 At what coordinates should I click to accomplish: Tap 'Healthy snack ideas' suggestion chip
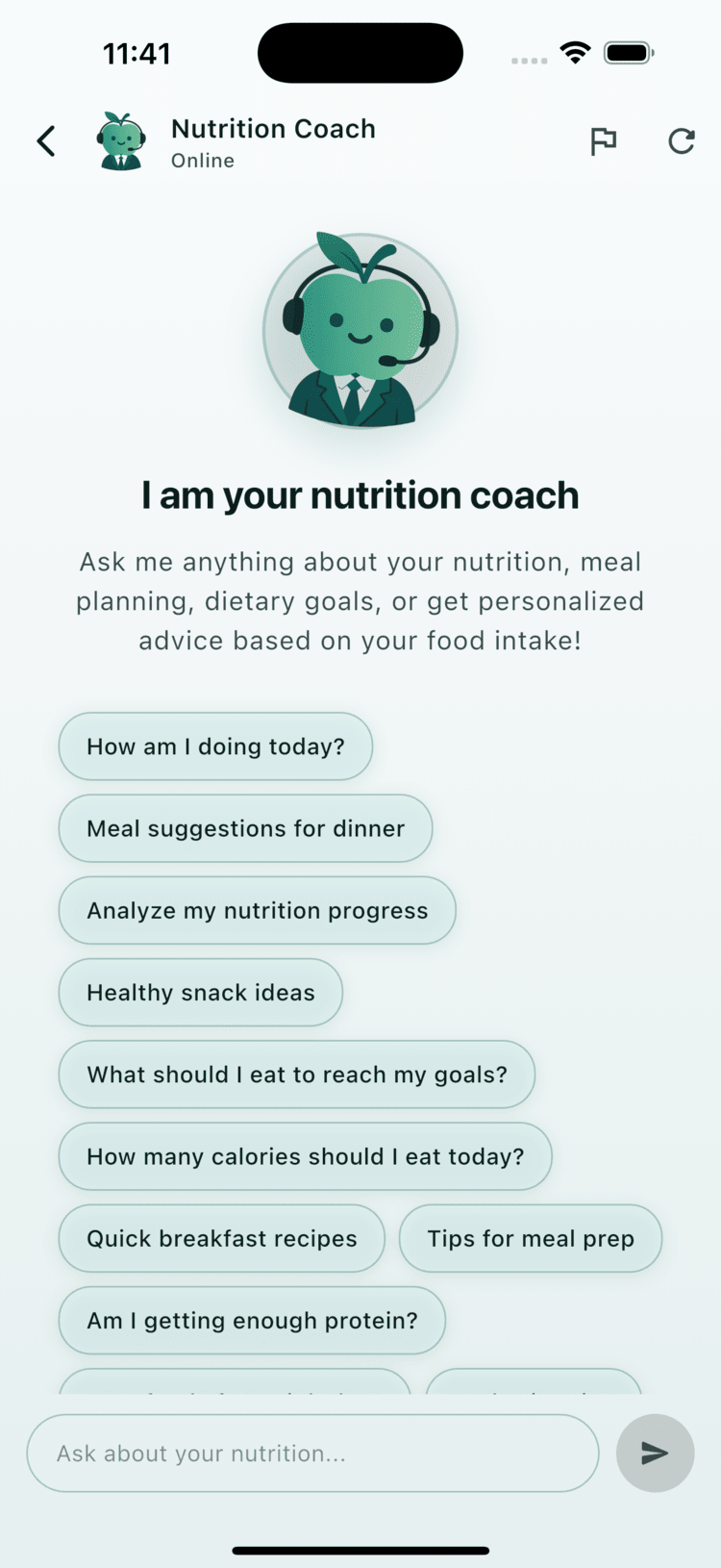[200, 992]
